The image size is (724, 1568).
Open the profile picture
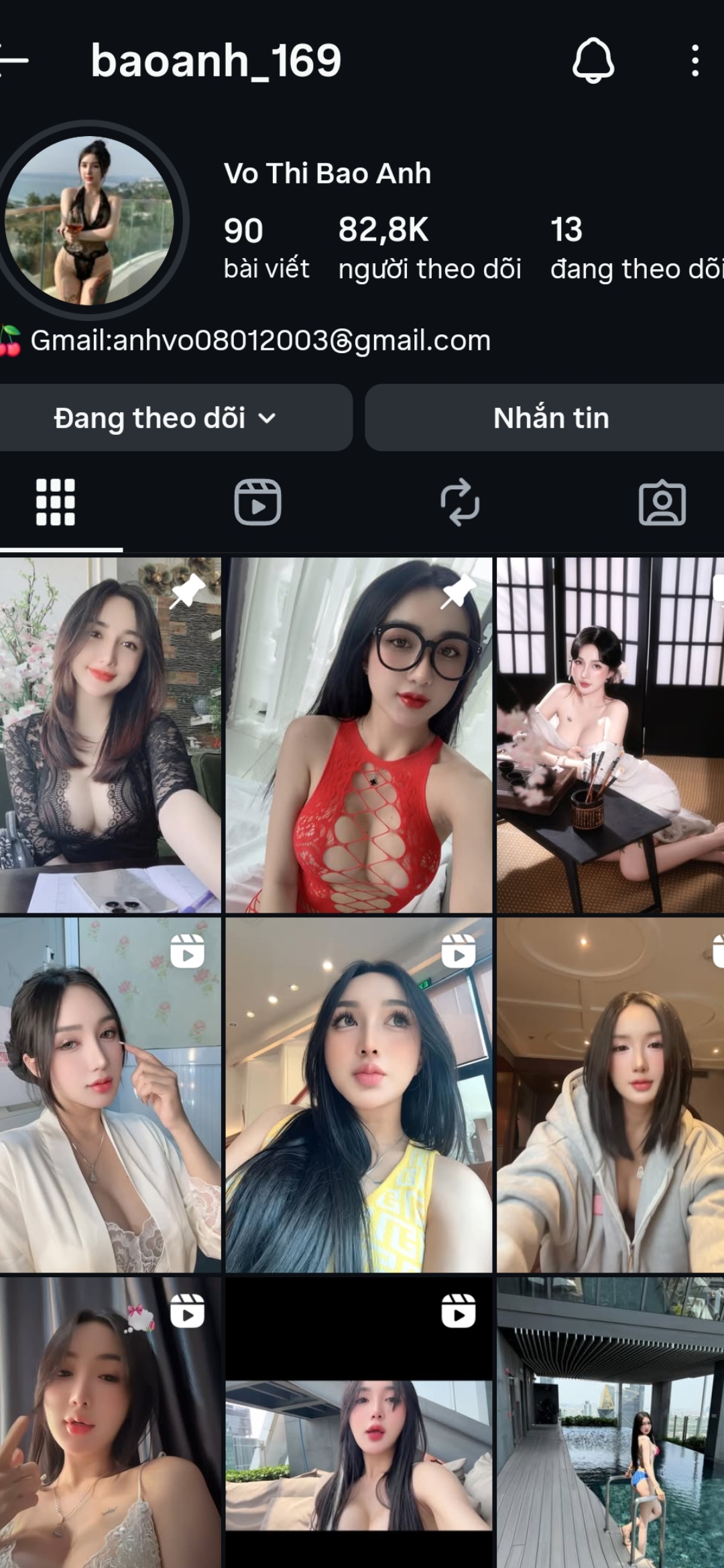coord(90,220)
